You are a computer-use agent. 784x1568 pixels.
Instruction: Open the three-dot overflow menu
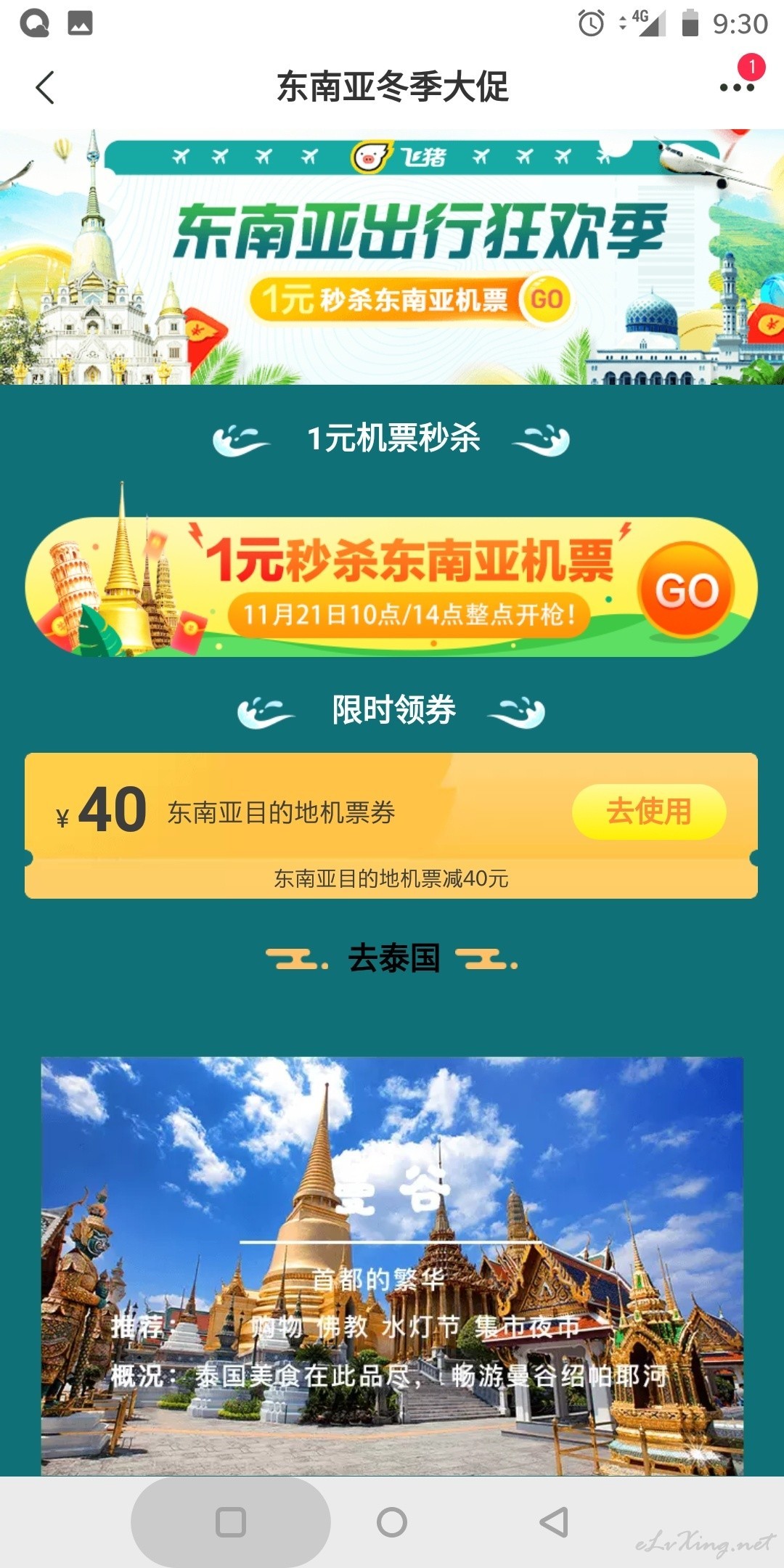tap(737, 87)
